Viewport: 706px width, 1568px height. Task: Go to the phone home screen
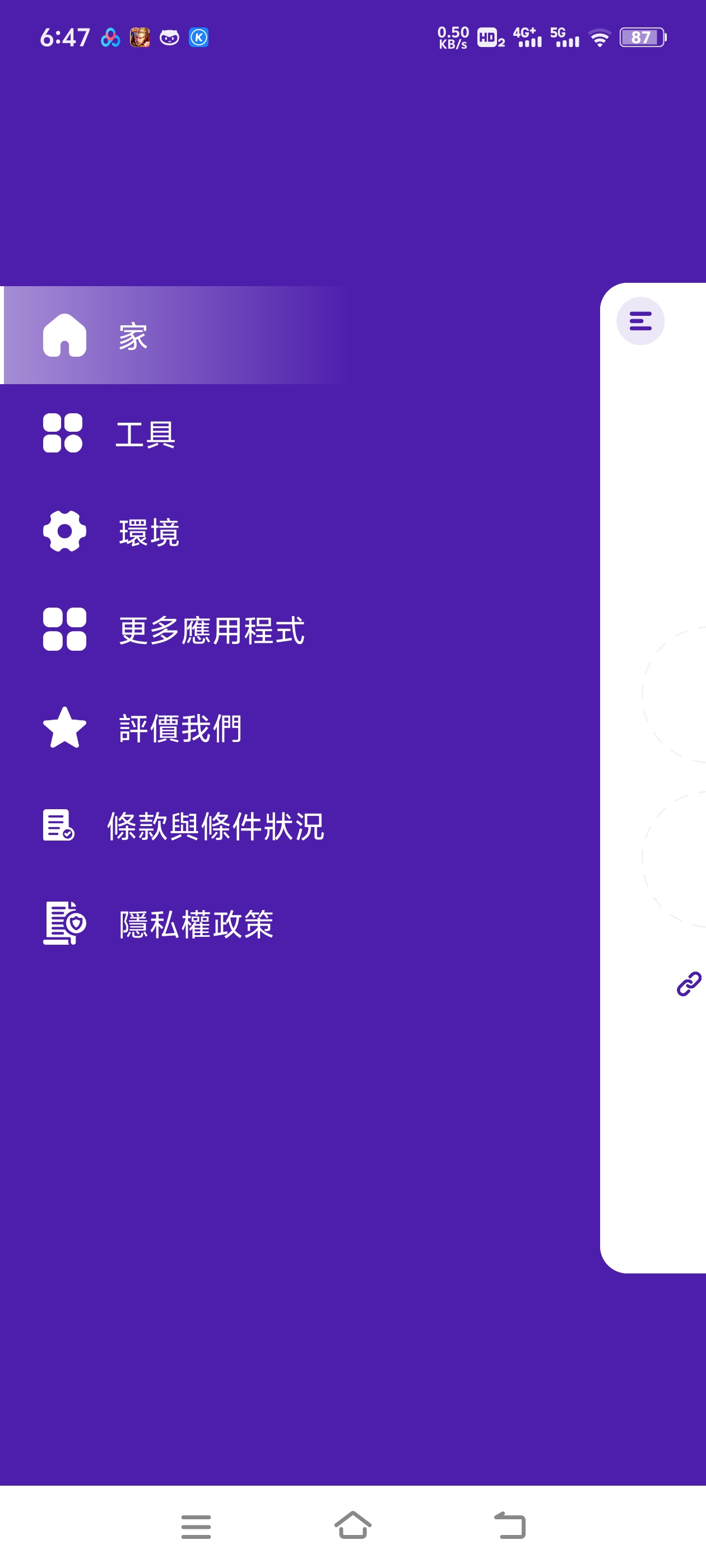click(x=352, y=1525)
